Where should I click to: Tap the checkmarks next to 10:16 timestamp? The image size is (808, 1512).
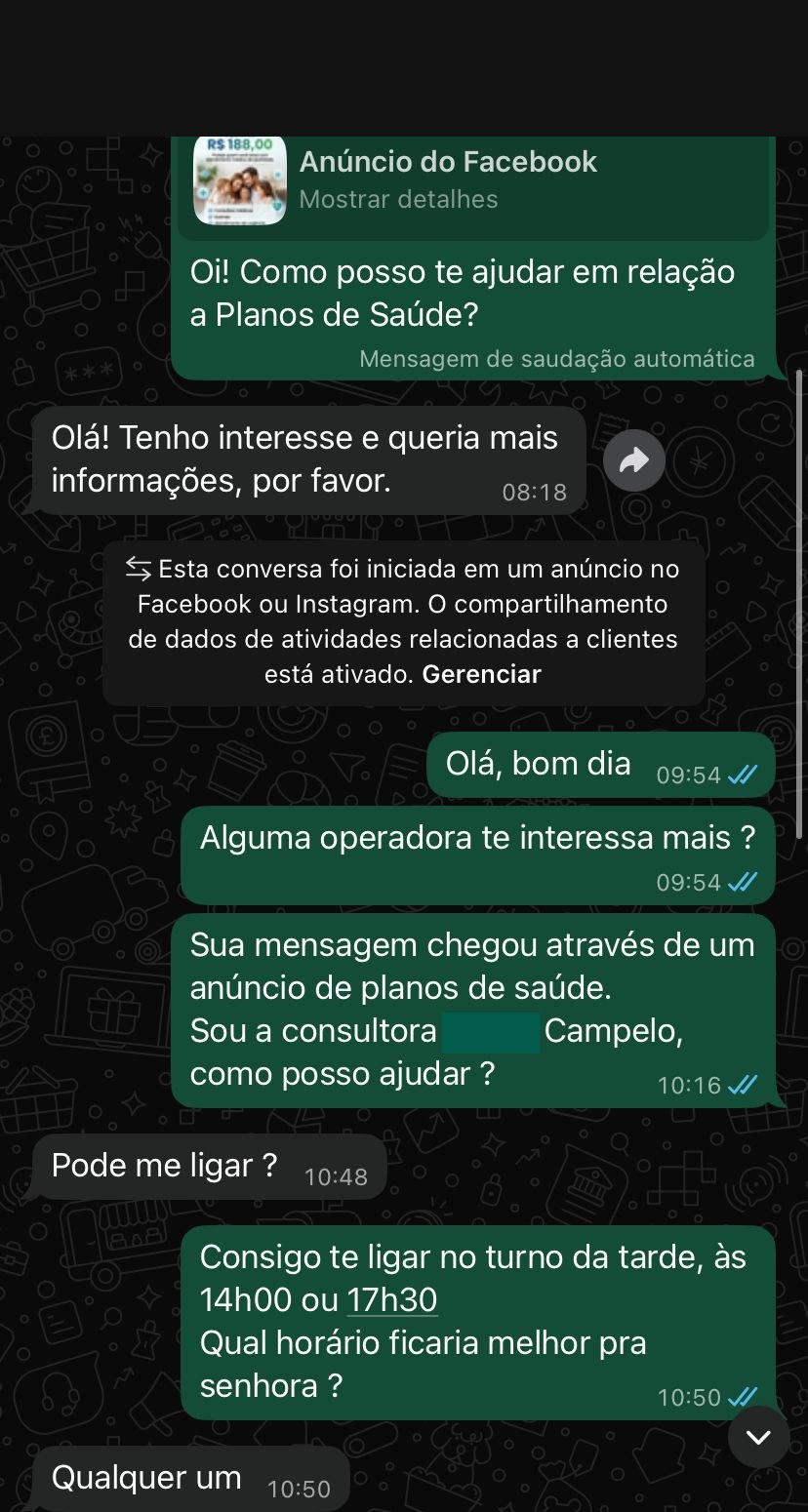point(743,1084)
